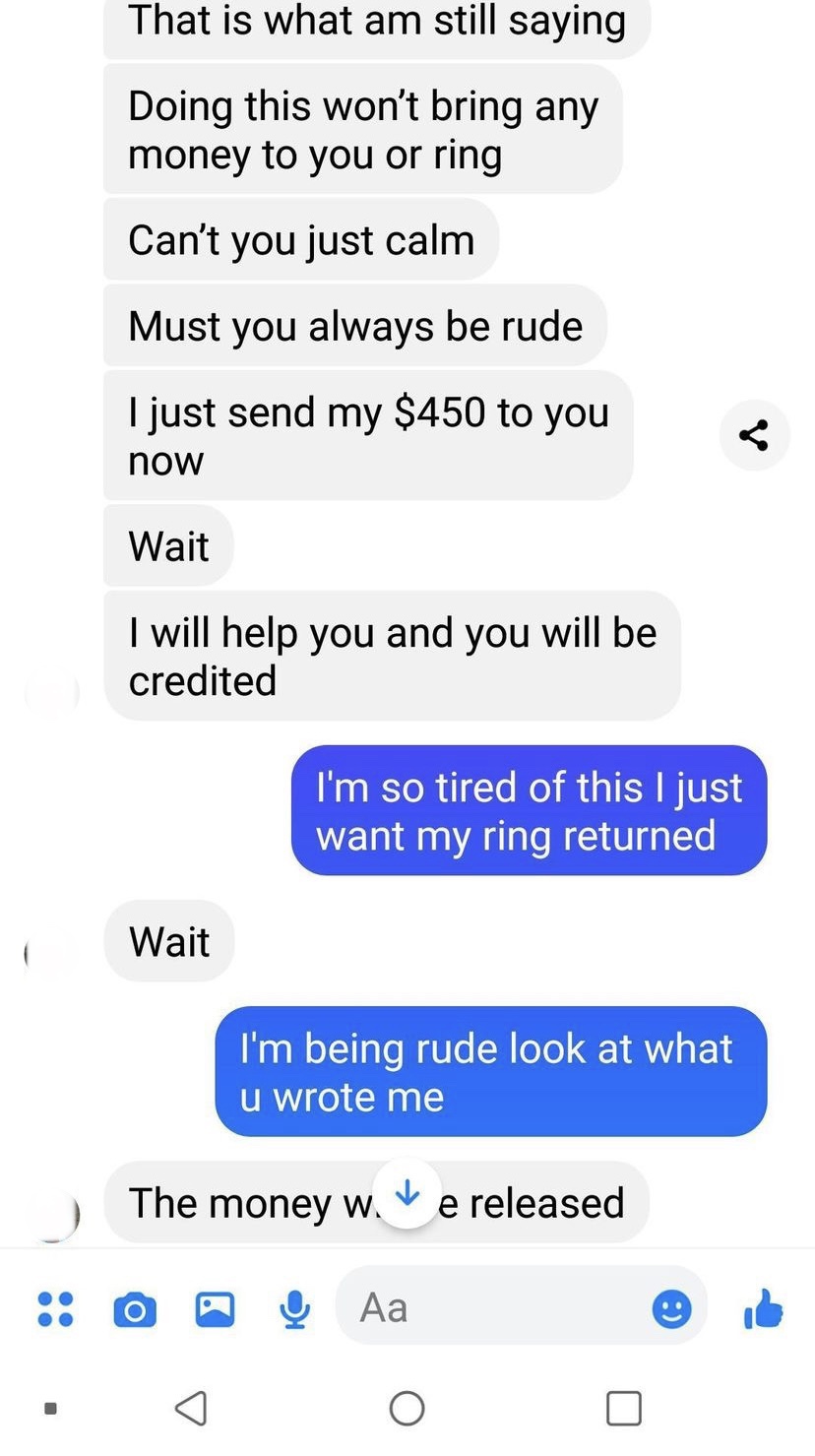
Task: Open recent apps from navigation bar
Action: click(623, 1408)
